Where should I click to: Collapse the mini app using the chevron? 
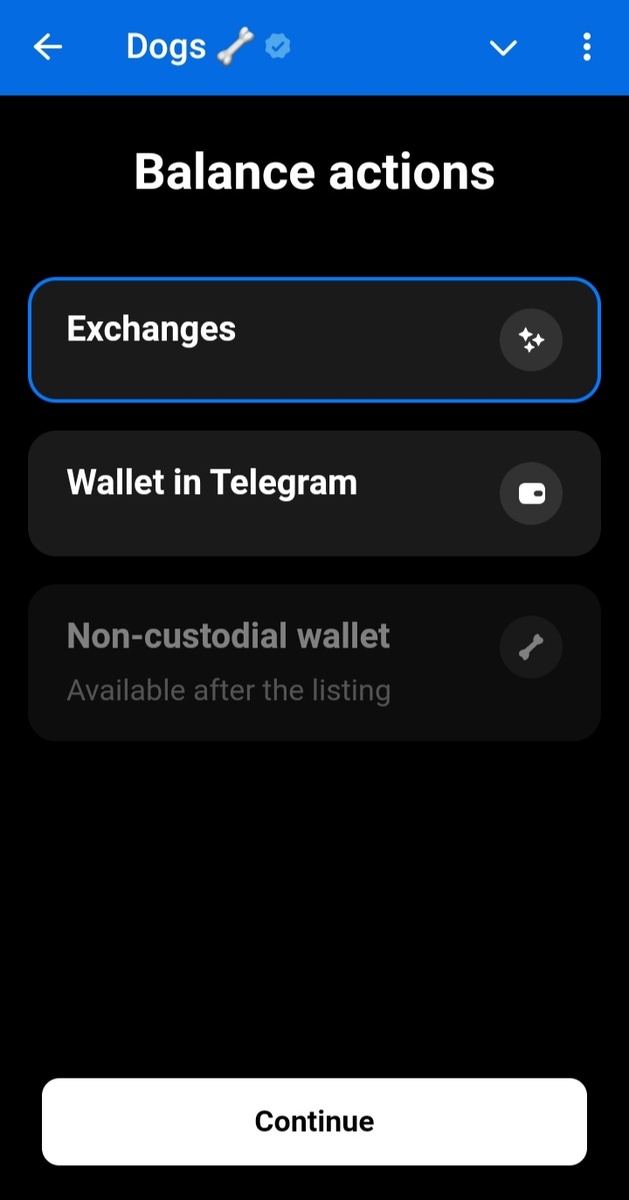point(503,47)
